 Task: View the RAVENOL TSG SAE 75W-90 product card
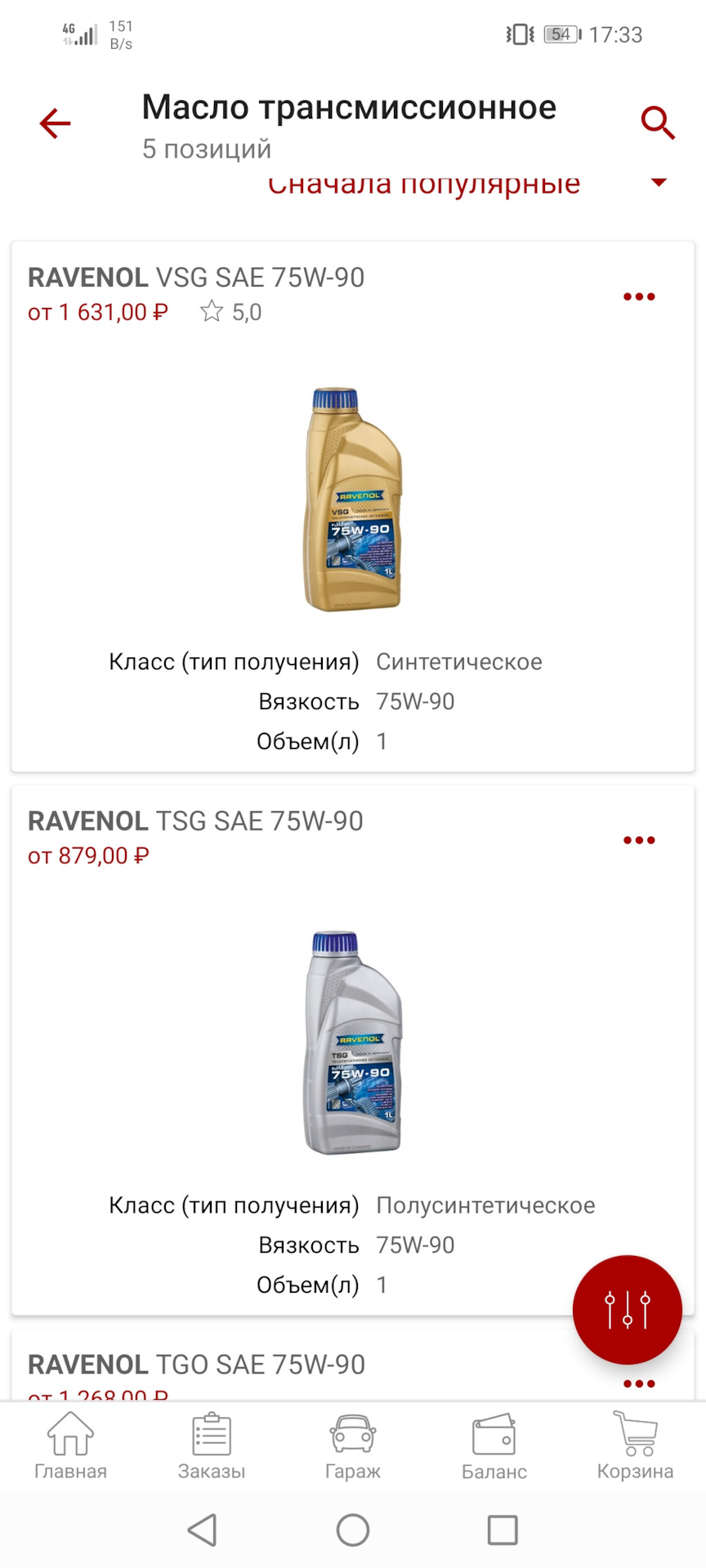353,1041
